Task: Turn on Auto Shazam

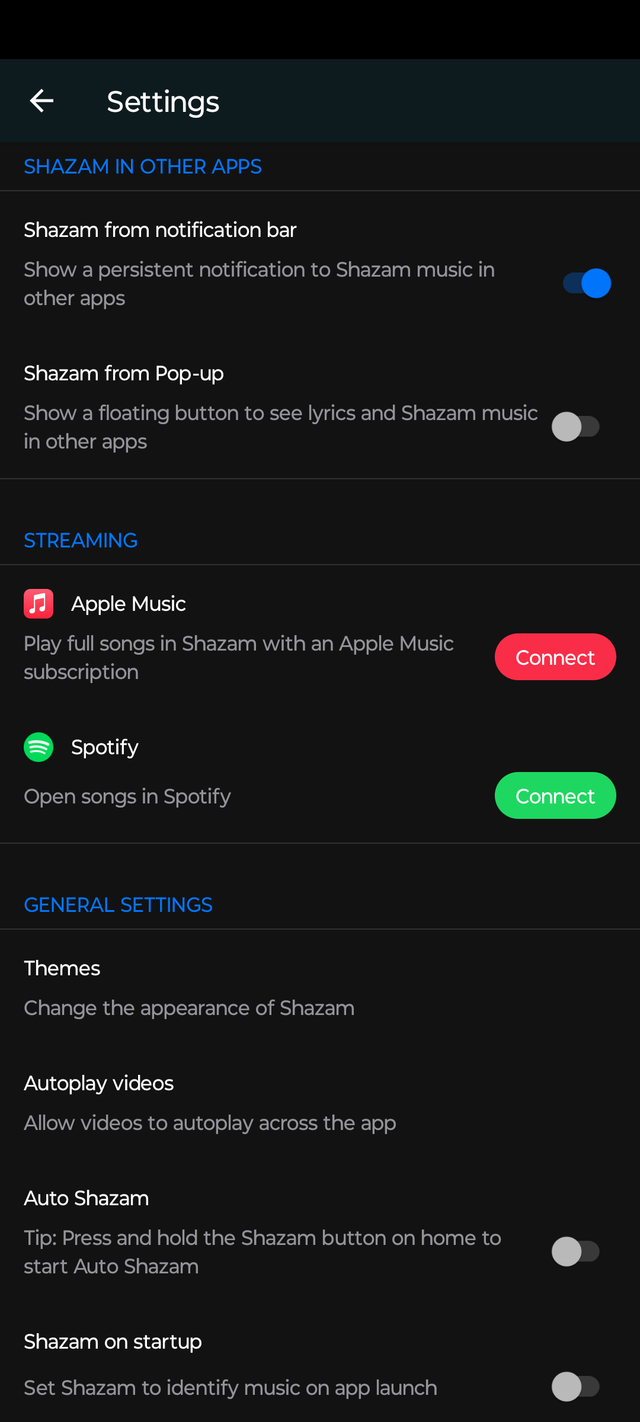Action: coord(576,1251)
